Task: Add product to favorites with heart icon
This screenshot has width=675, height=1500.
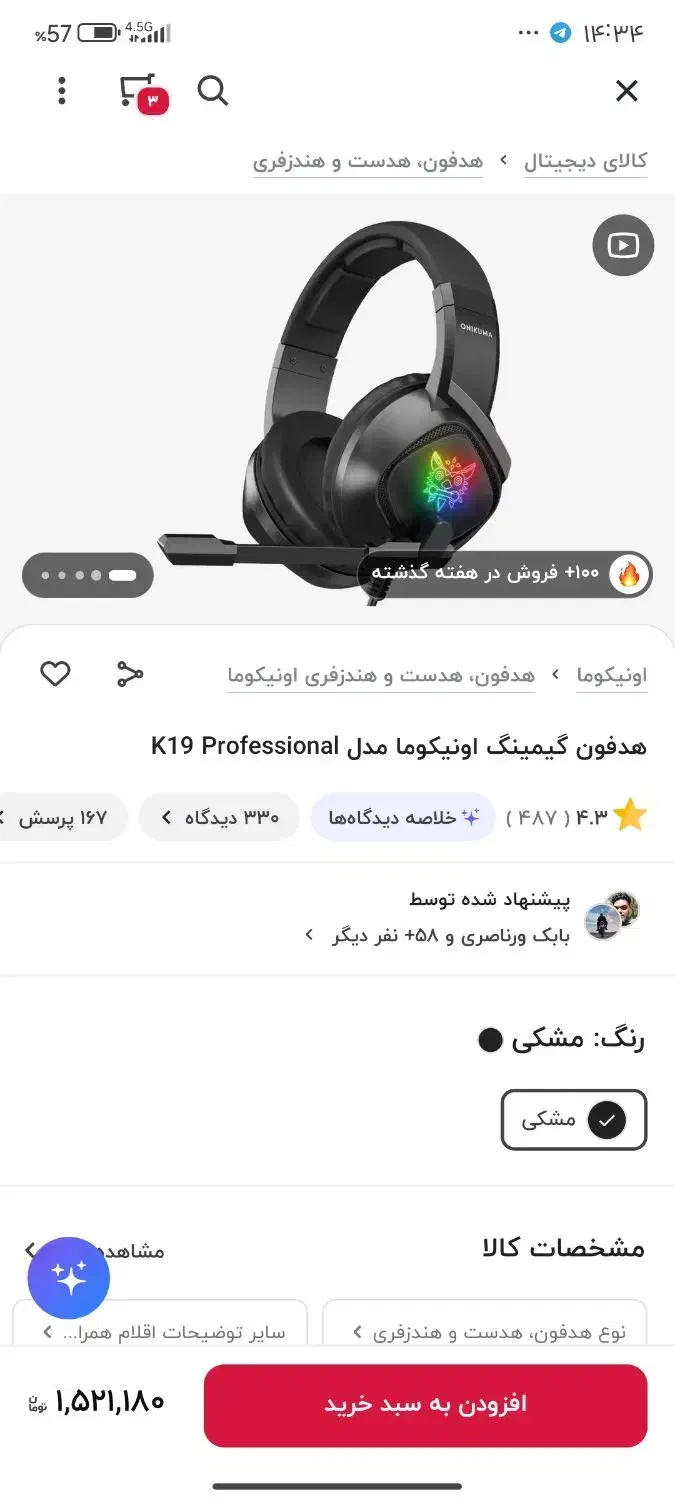Action: coord(55,674)
